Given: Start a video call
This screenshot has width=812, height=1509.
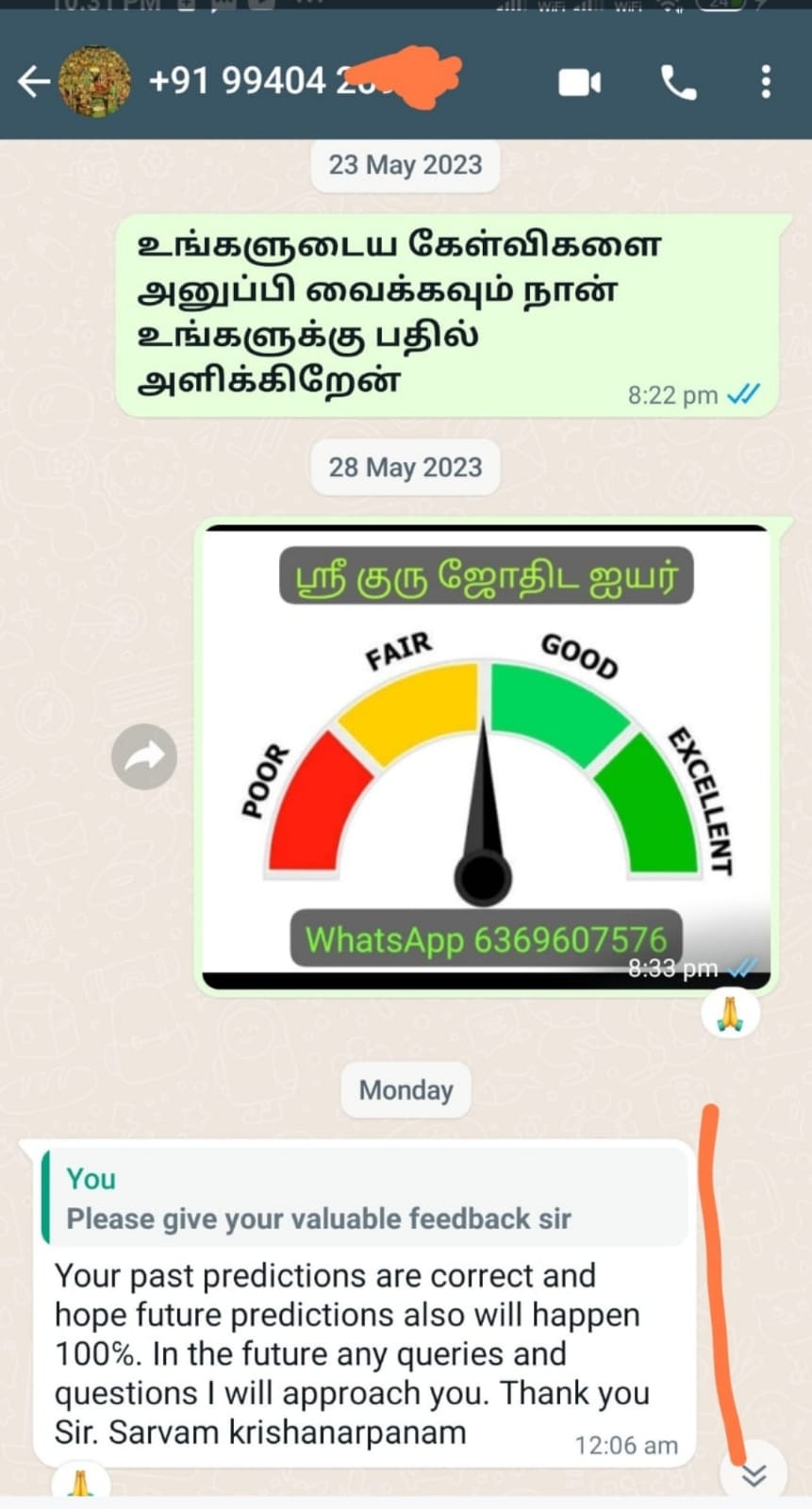Looking at the screenshot, I should point(579,83).
